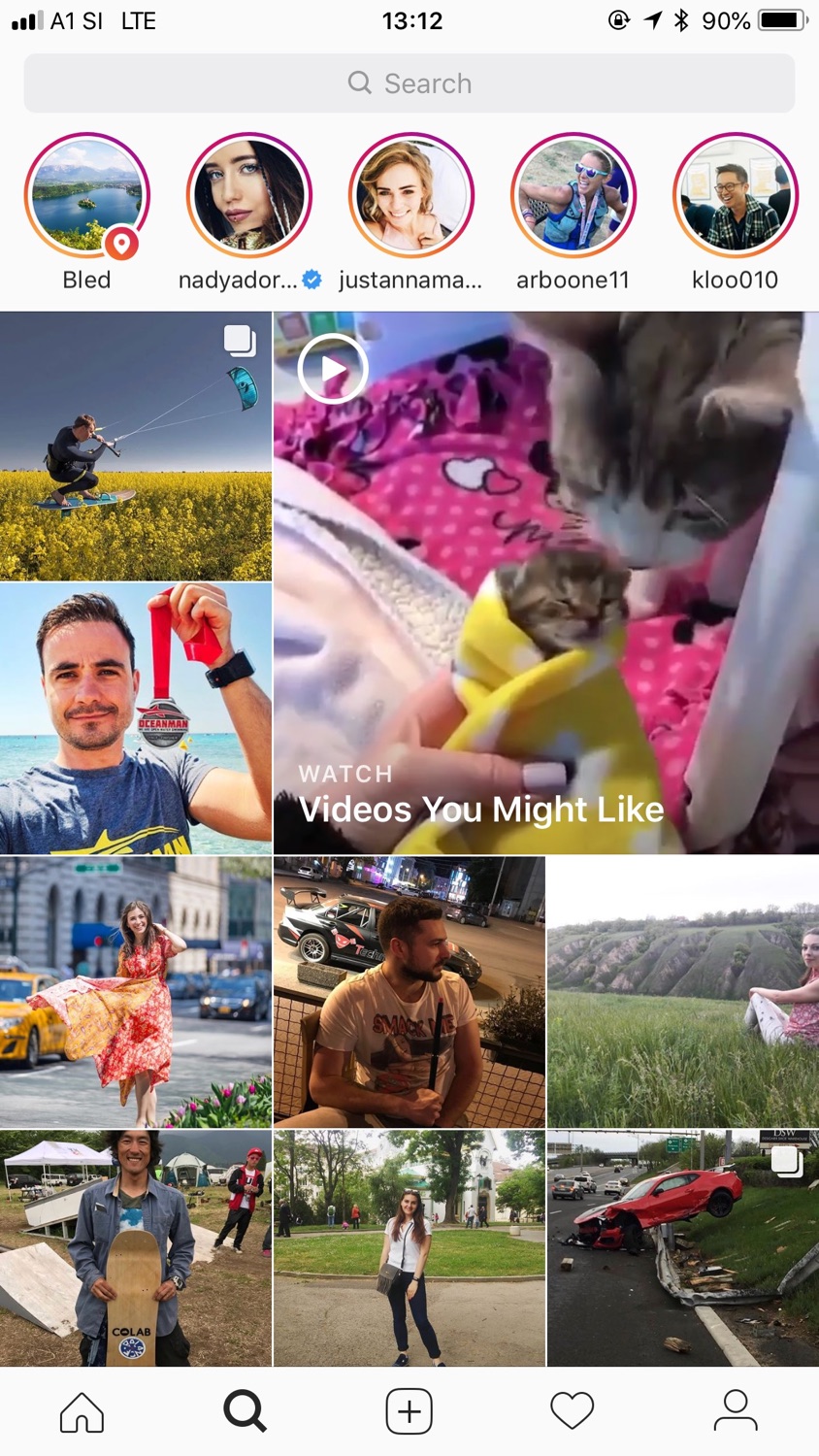This screenshot has height=1456, width=819.
Task: View kloo010's story
Action: tap(735, 197)
